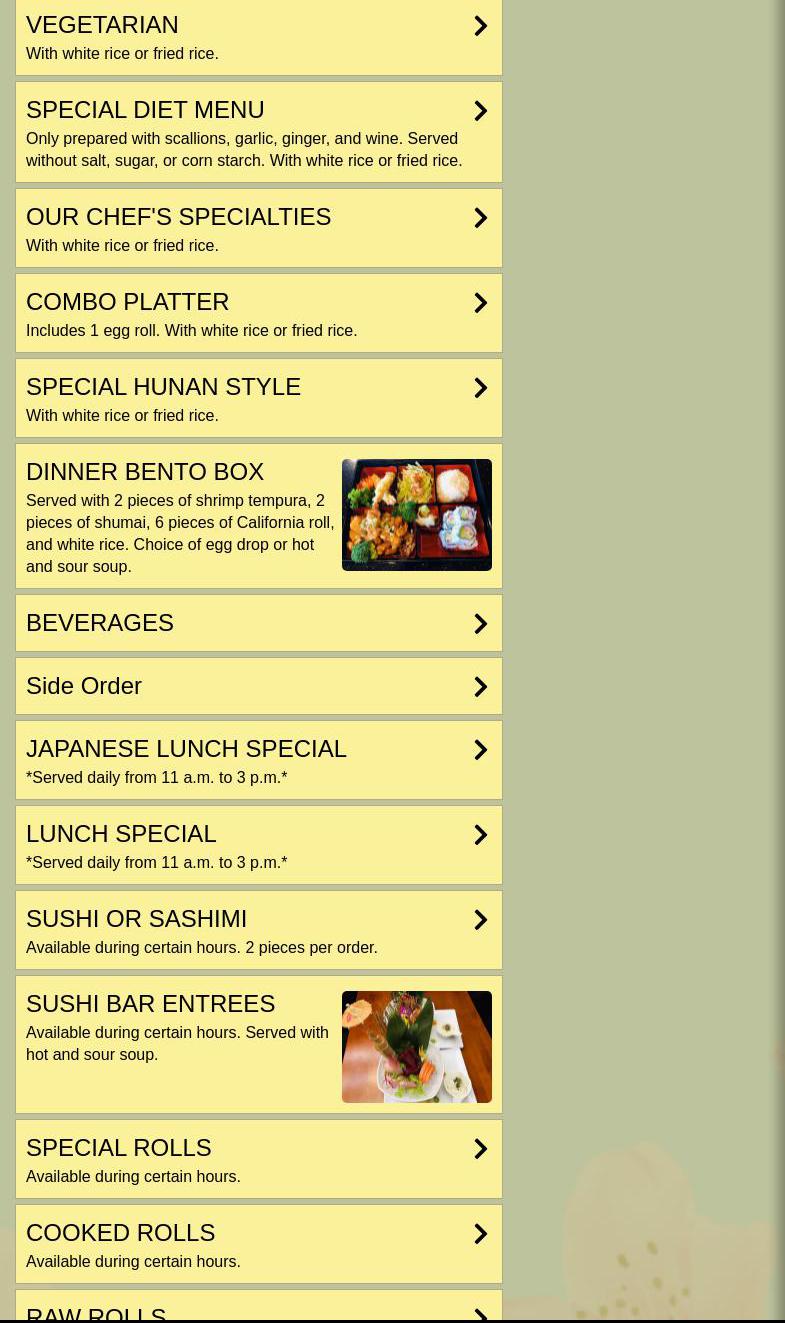Viewport: 785px width, 1323px height.
Task: View the Lunch Special menu
Action: tap(258, 846)
